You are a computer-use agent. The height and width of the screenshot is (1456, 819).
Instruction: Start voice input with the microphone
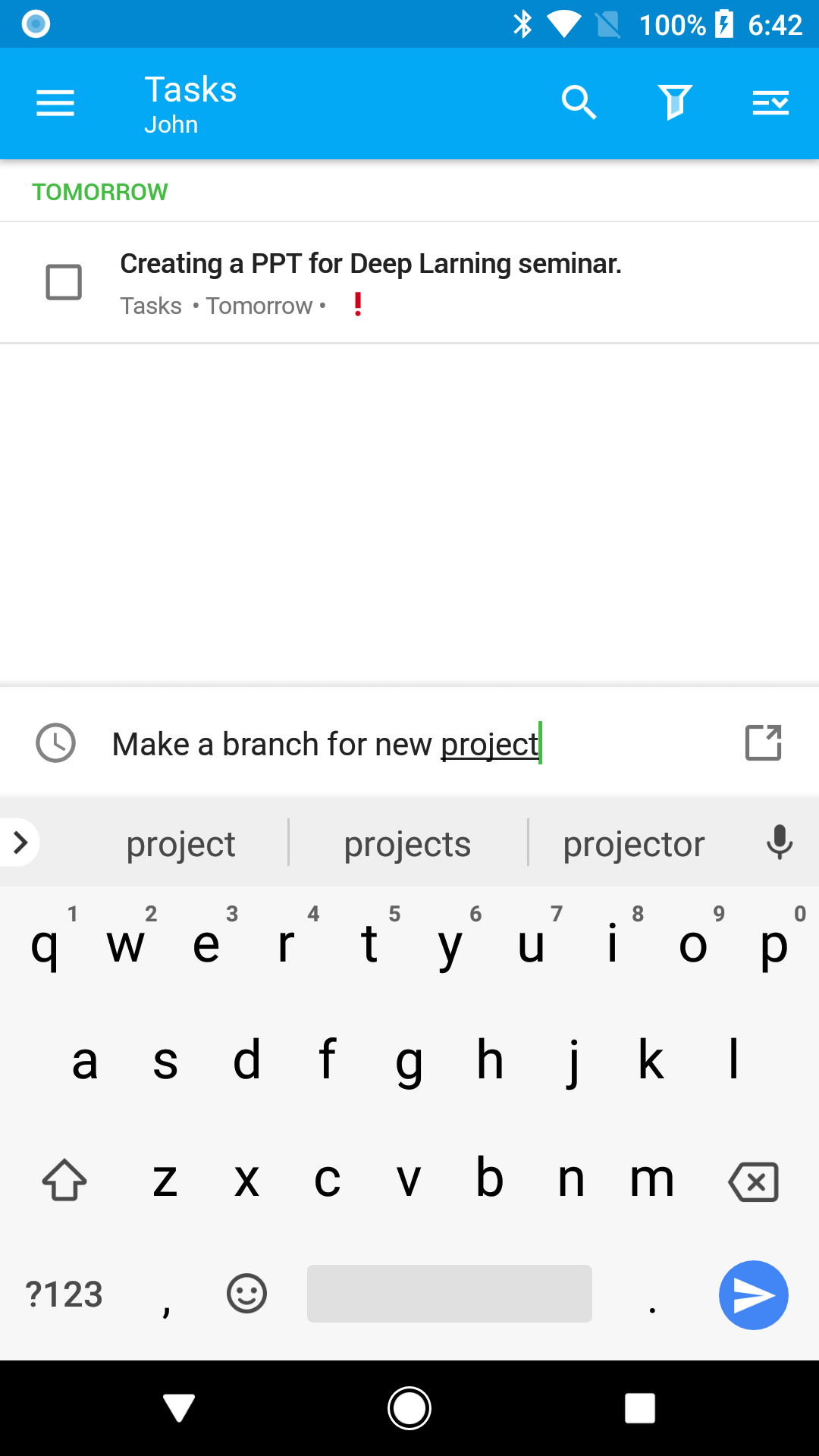[780, 842]
